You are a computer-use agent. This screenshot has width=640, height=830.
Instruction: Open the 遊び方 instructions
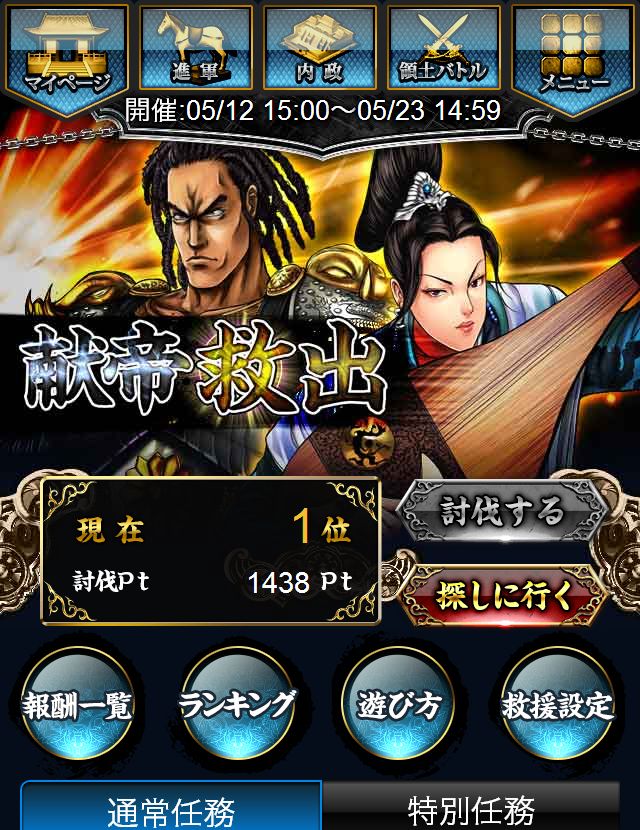tap(398, 704)
